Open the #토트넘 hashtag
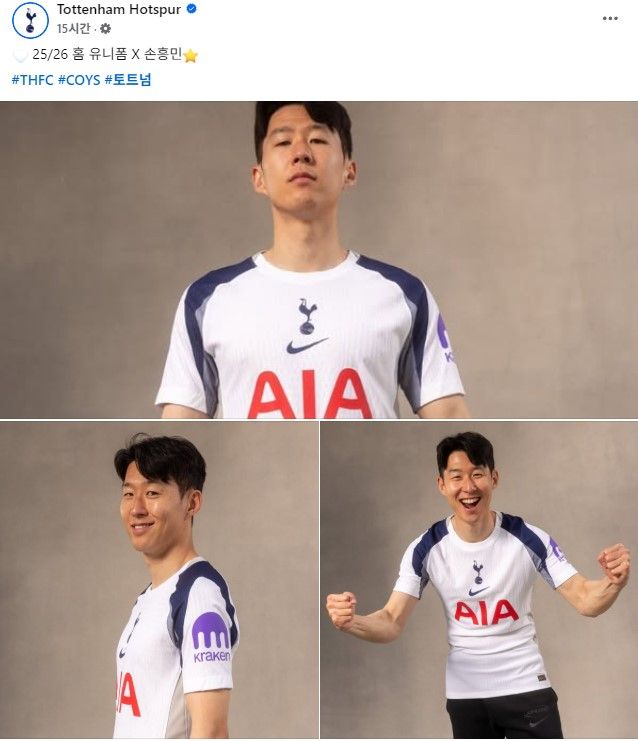 [128, 79]
